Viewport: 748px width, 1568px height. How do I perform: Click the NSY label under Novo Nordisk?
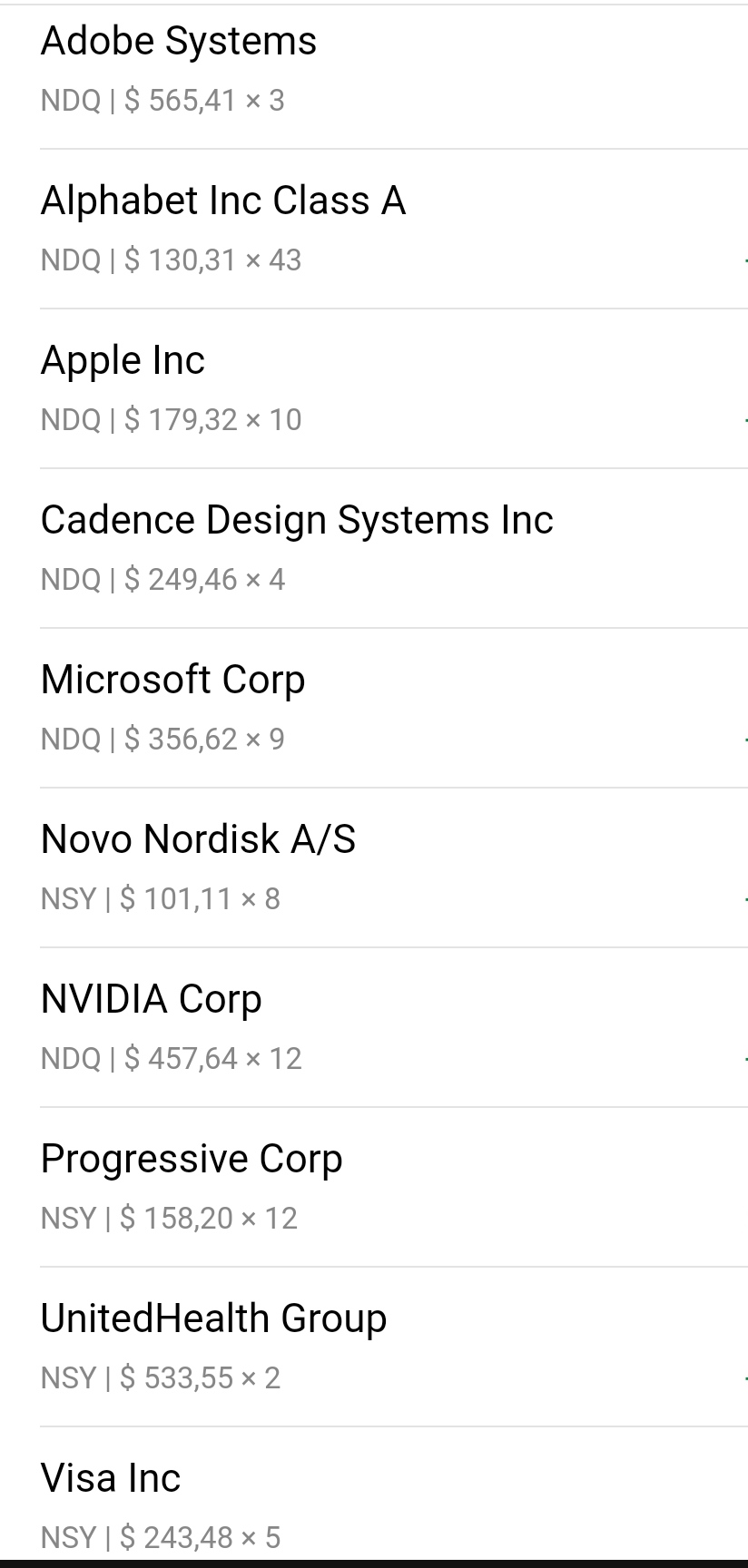(x=68, y=897)
